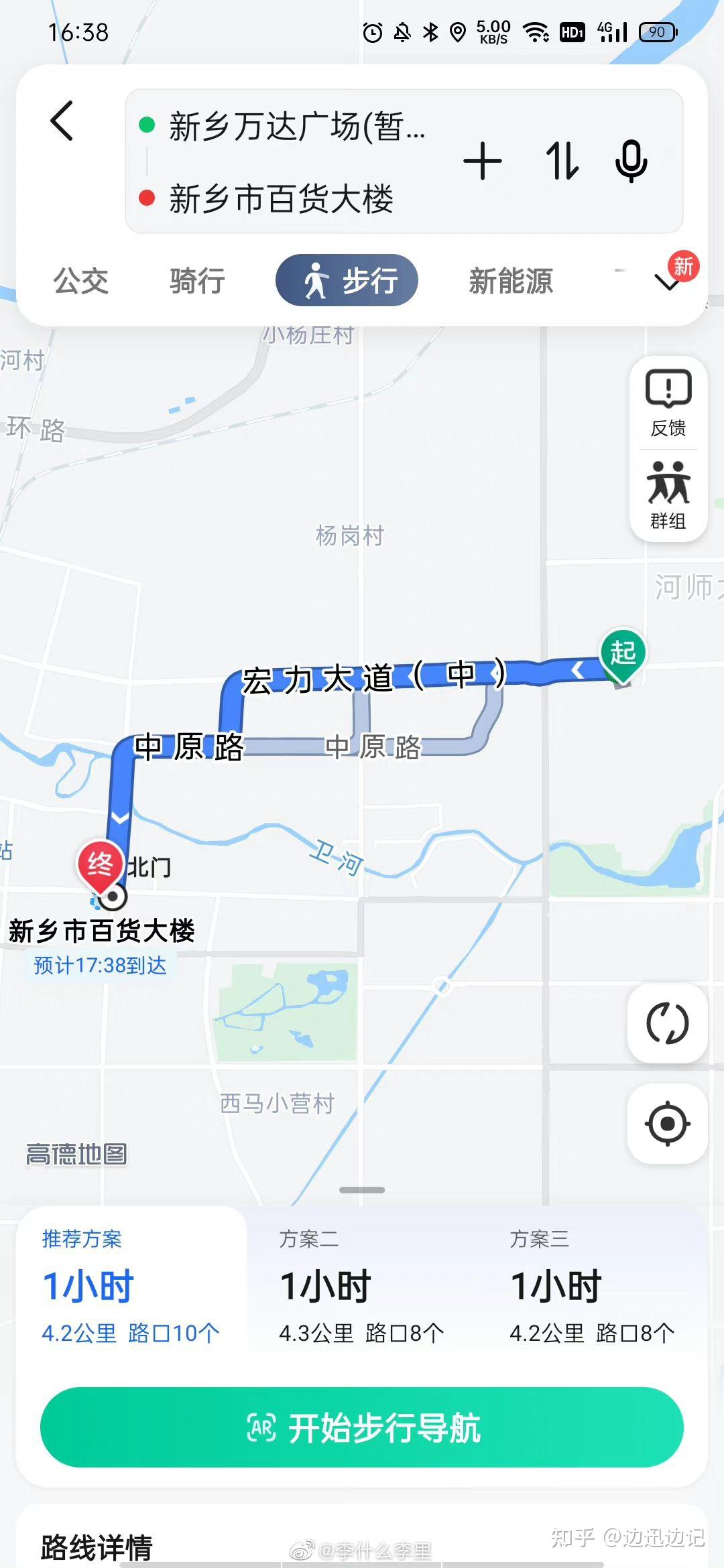Viewport: 724px width, 1568px height.
Task: Refresh the route
Action: 667,1023
